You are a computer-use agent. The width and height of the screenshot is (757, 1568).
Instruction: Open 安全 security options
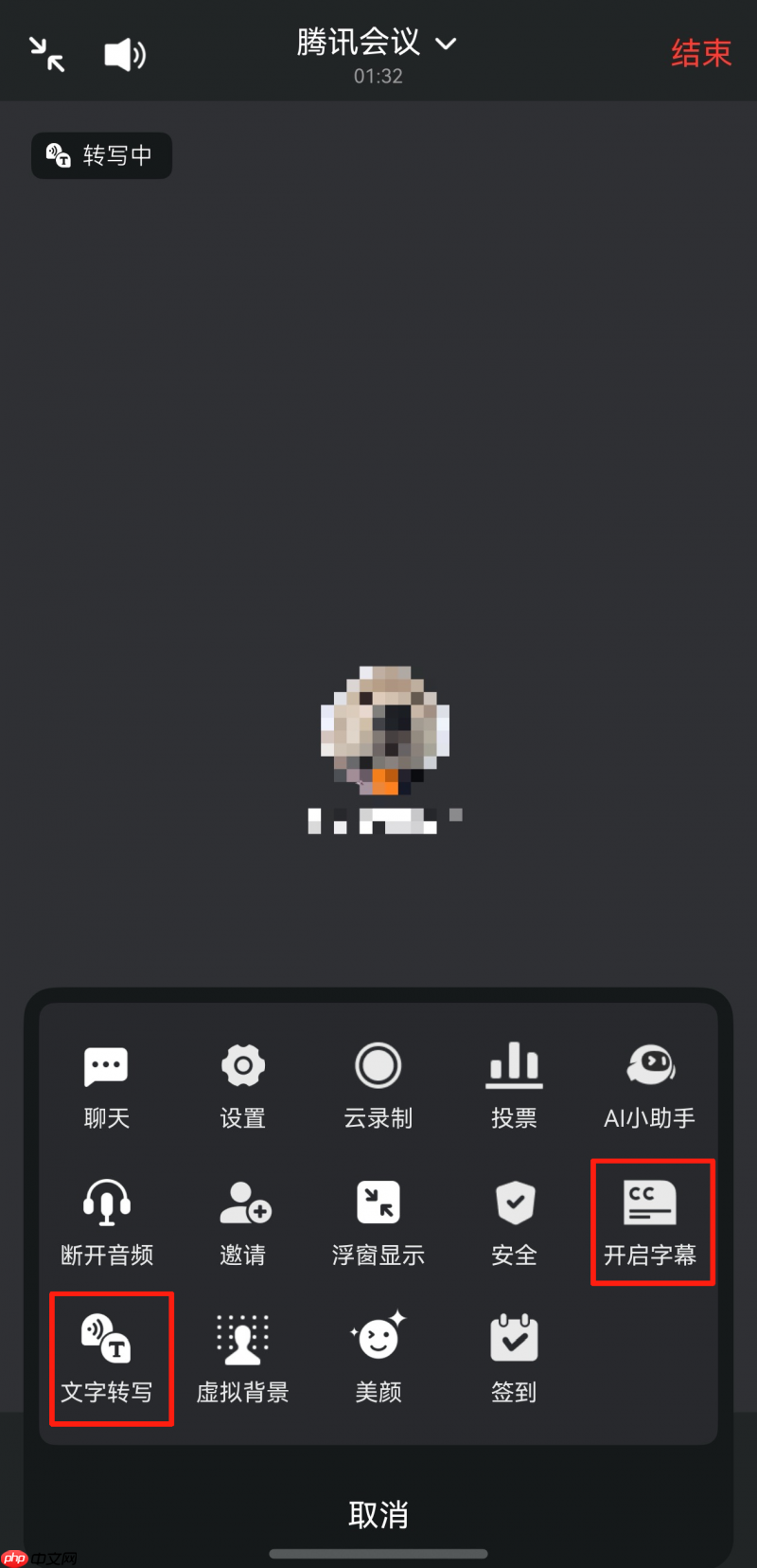click(514, 1221)
